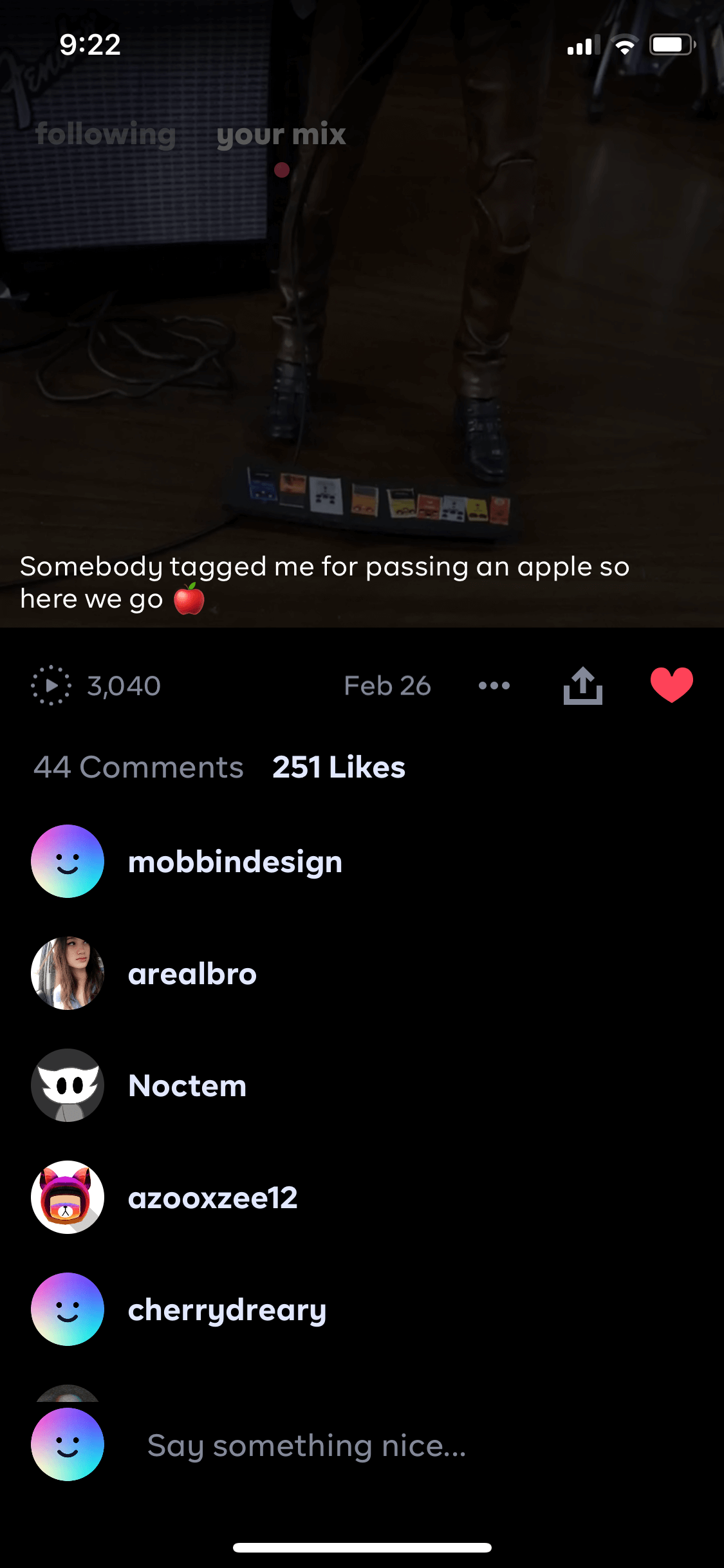Switch to the following feed

pos(106,135)
